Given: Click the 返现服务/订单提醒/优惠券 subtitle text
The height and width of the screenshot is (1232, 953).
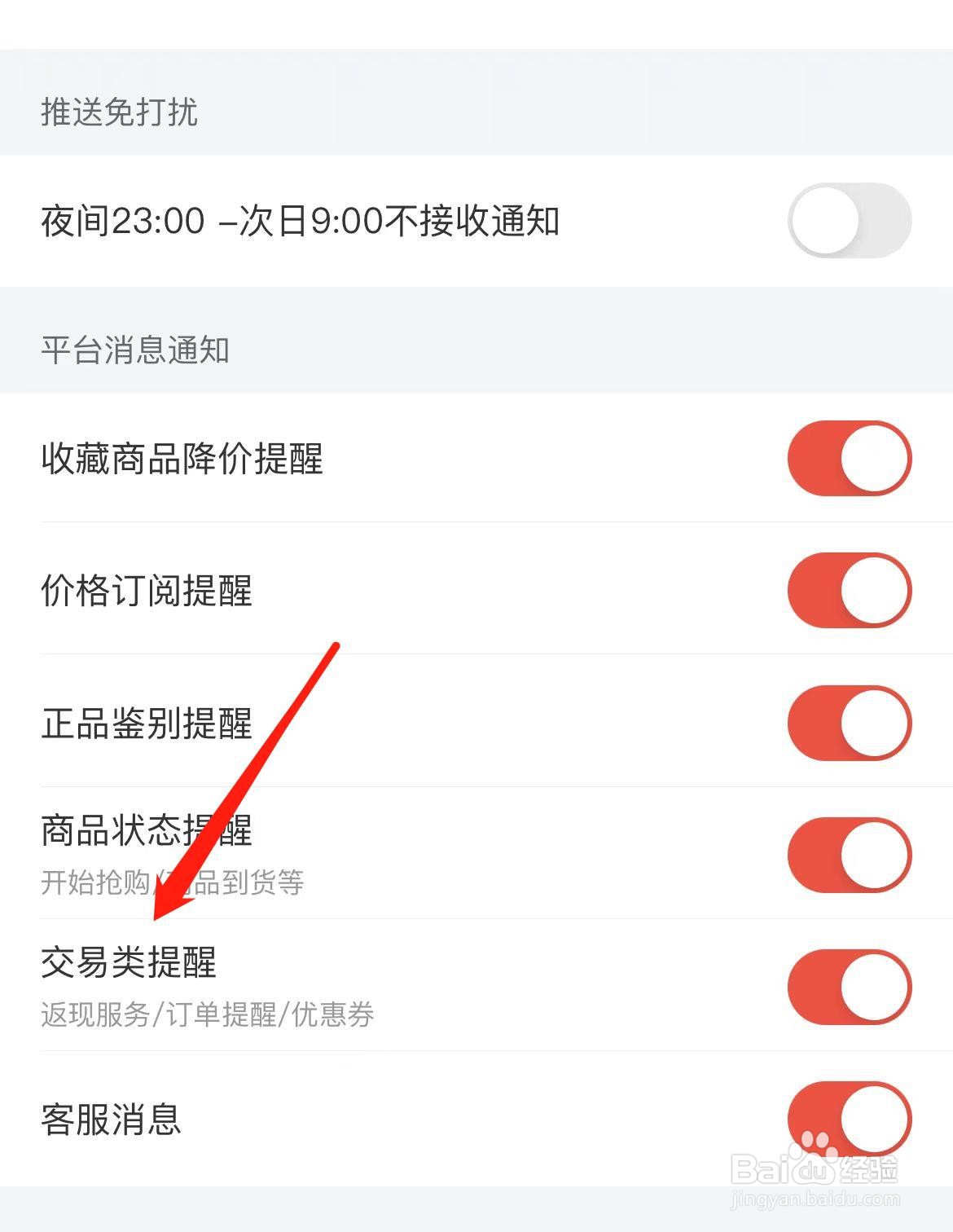Looking at the screenshot, I should 208,1014.
